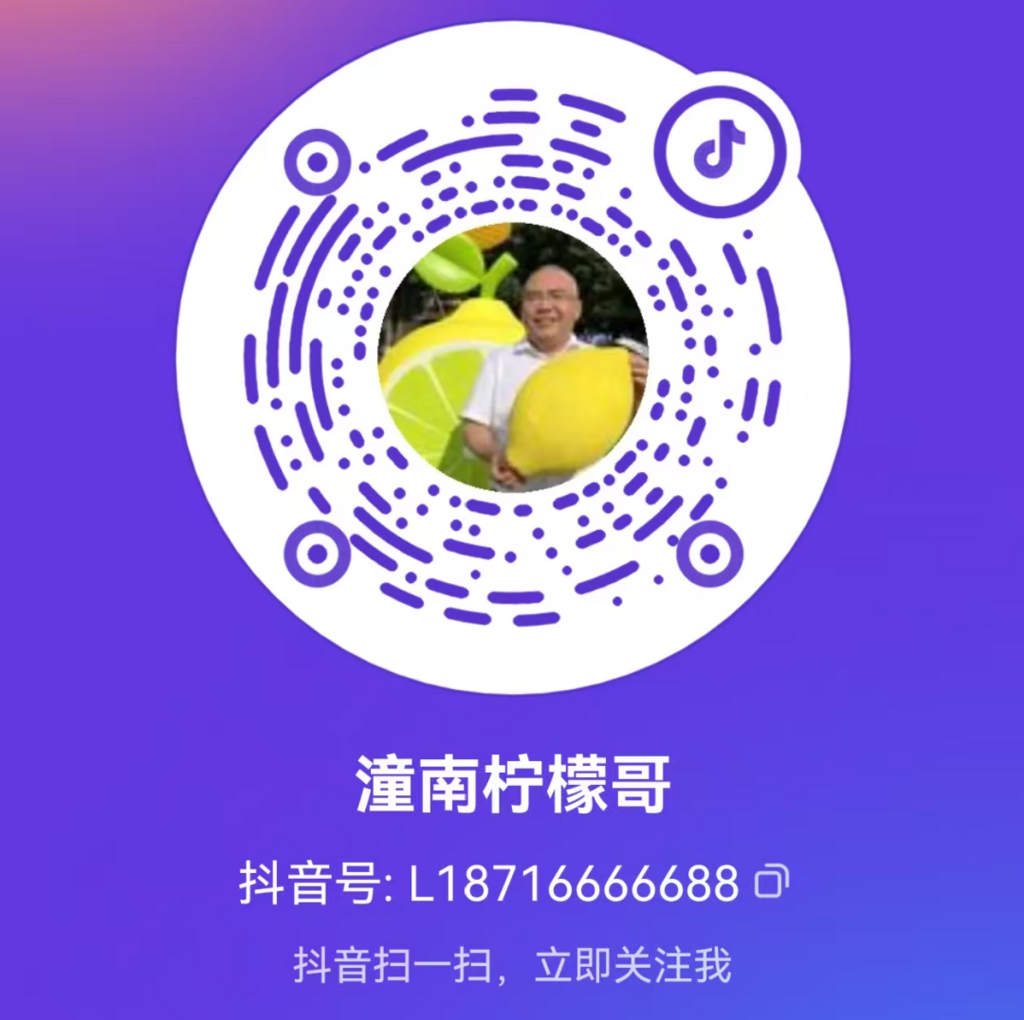This screenshot has height=1020, width=1024.
Task: Copy the Douyin ID L18716666688
Action: point(771,881)
